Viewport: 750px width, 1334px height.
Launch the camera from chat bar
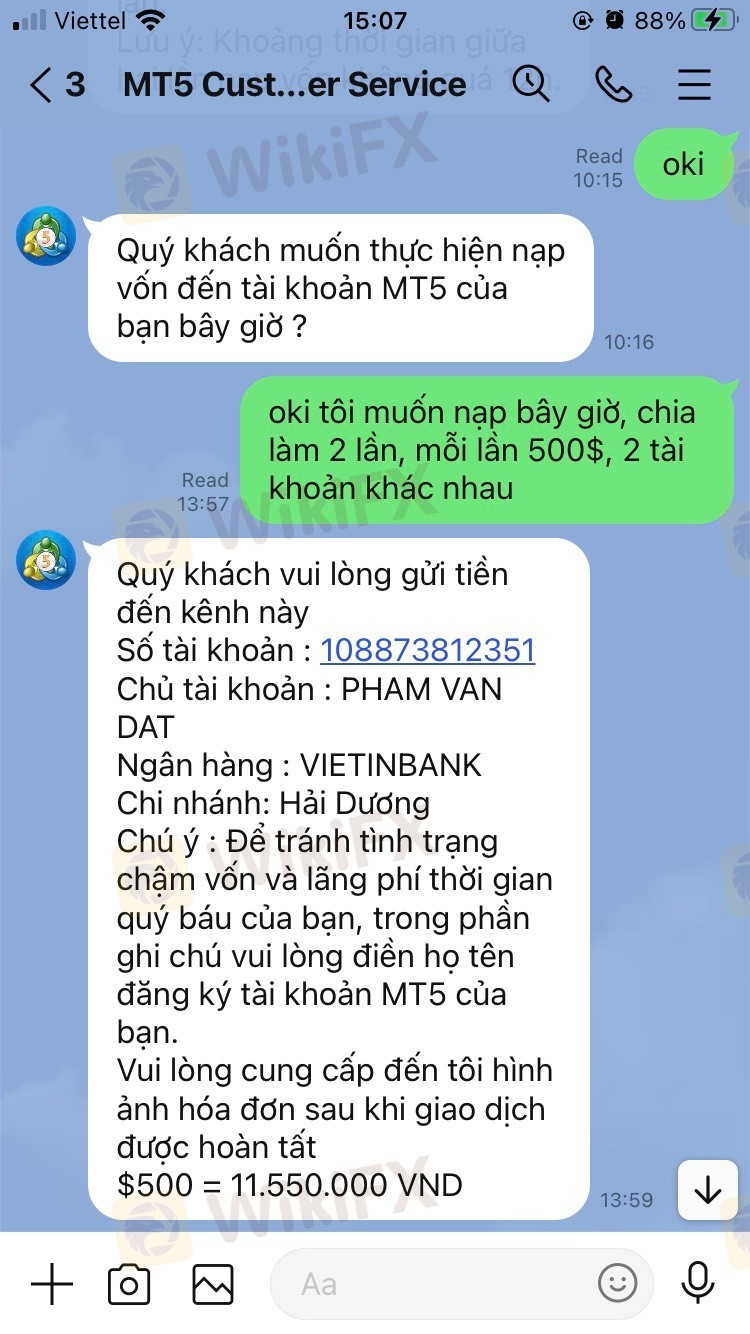[x=129, y=1283]
